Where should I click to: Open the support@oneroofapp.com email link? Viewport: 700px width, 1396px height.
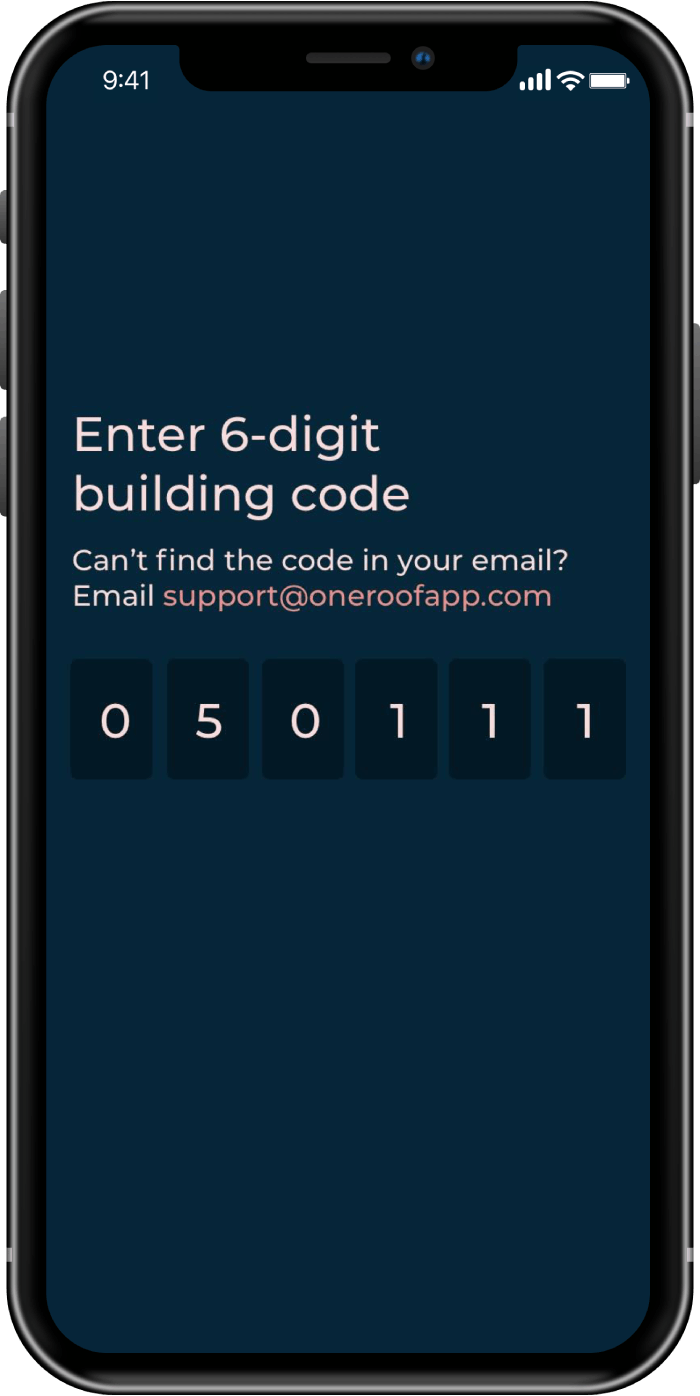pos(357,597)
